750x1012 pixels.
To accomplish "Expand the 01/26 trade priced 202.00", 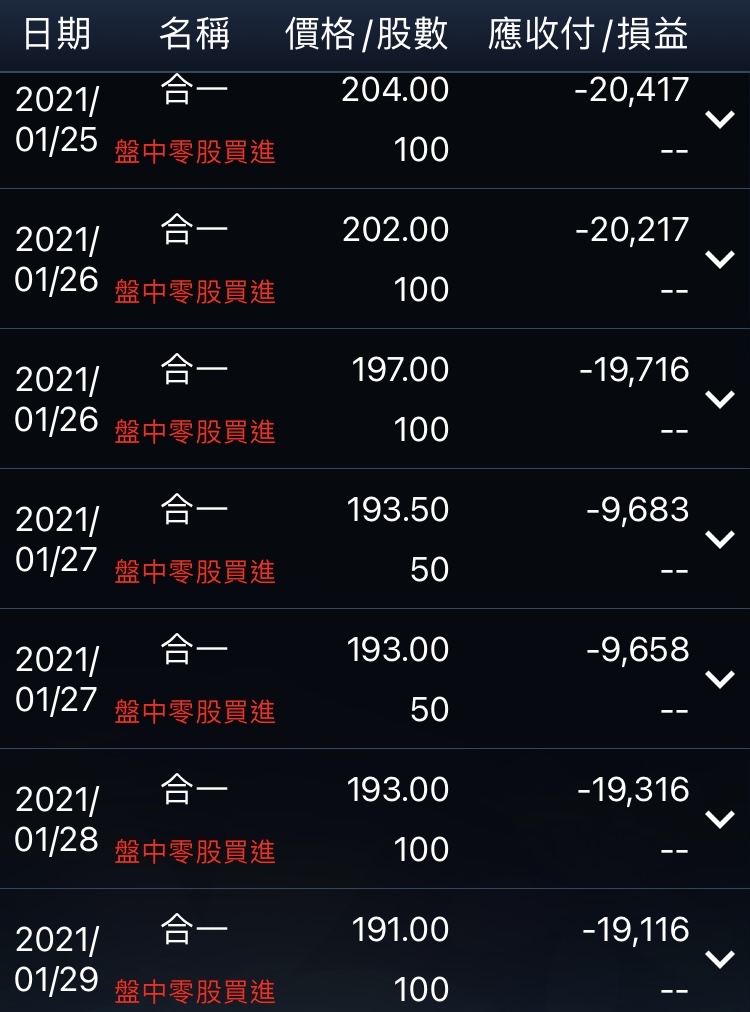I will point(720,259).
